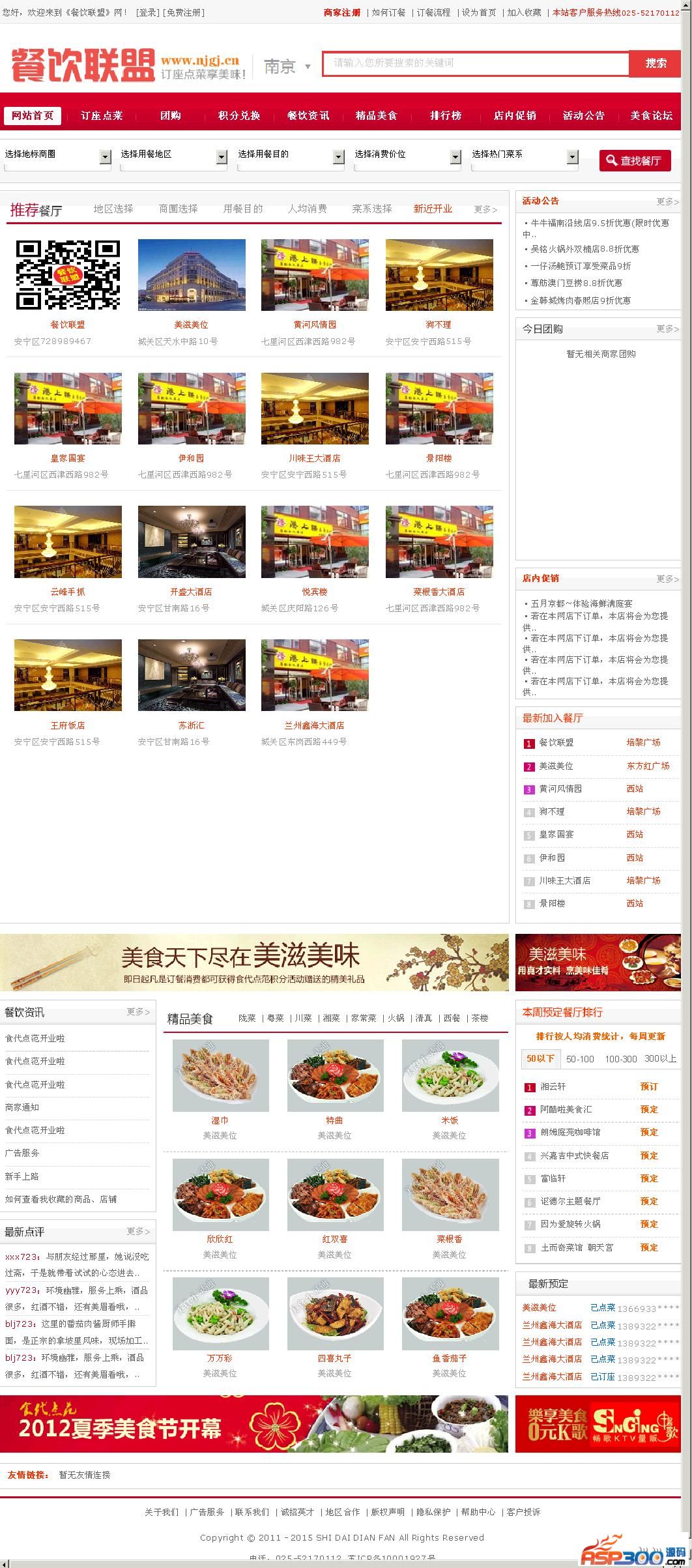Open the 南京 city selector
Screen dimensions: 692x1568
(287, 66)
